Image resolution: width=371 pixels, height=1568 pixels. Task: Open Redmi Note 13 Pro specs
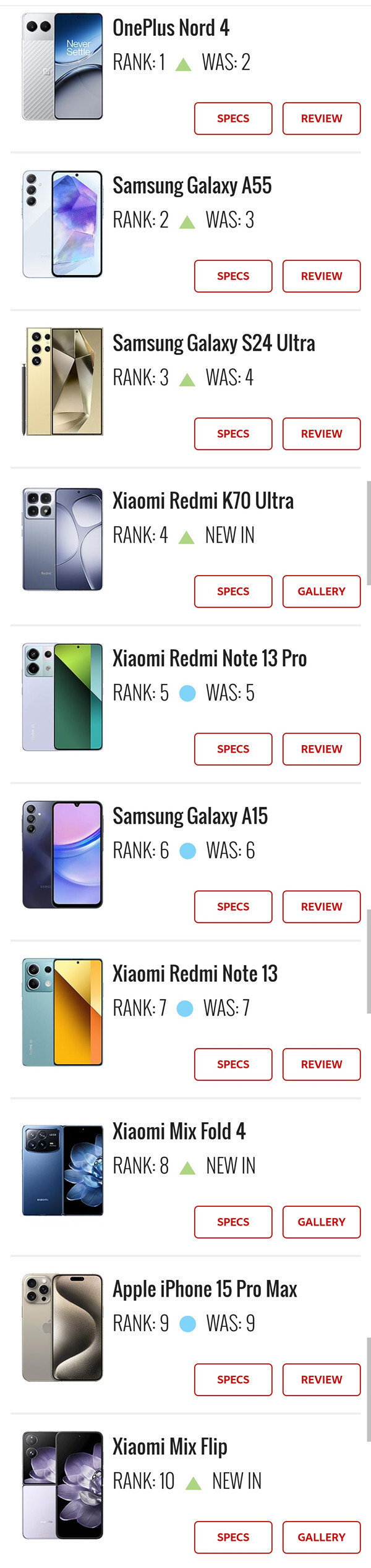233,749
